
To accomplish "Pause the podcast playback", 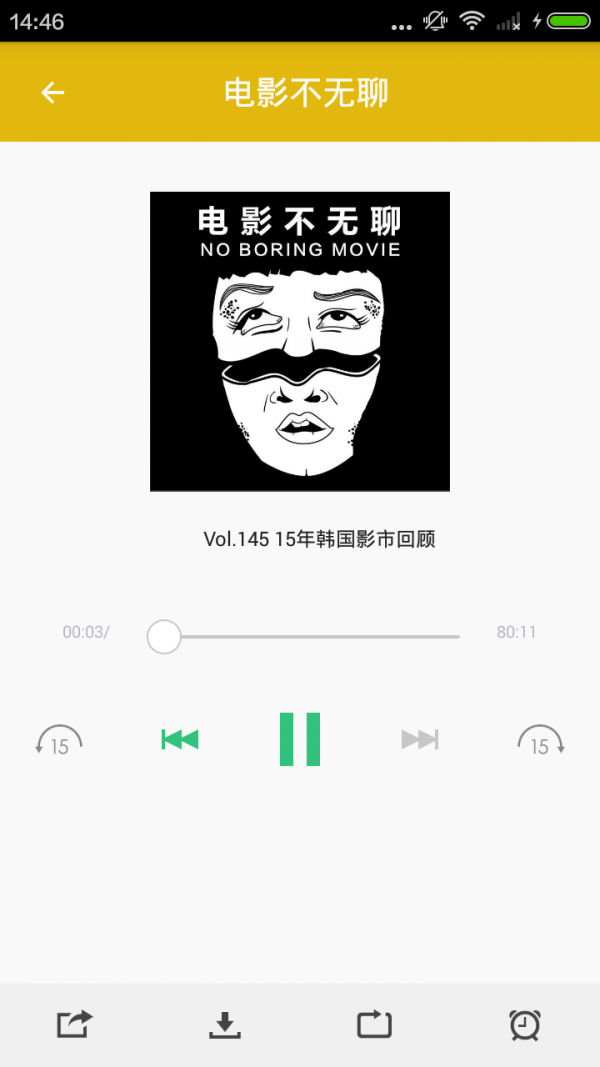I will 300,739.
